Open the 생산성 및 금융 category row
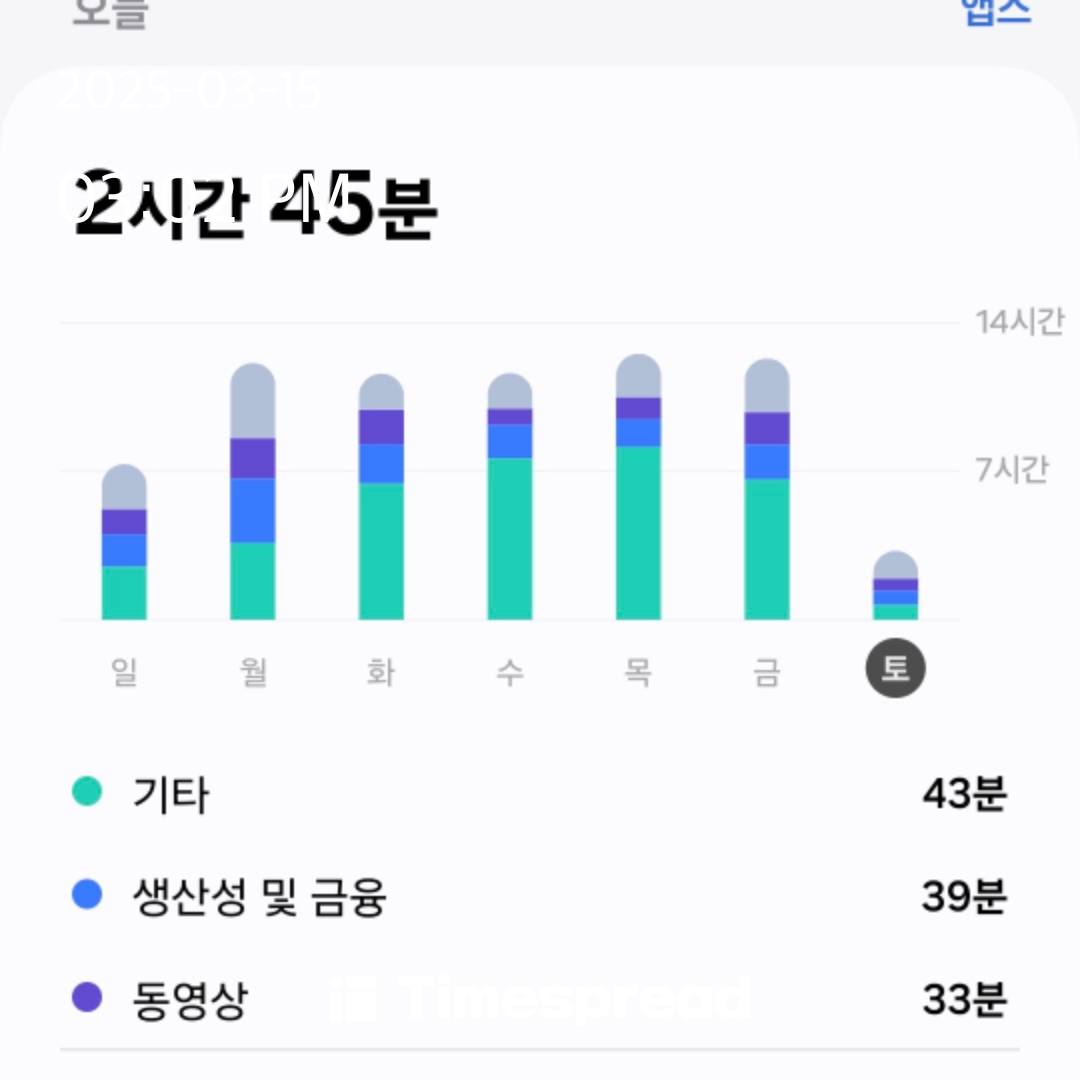The height and width of the screenshot is (1080, 1080). [540, 896]
